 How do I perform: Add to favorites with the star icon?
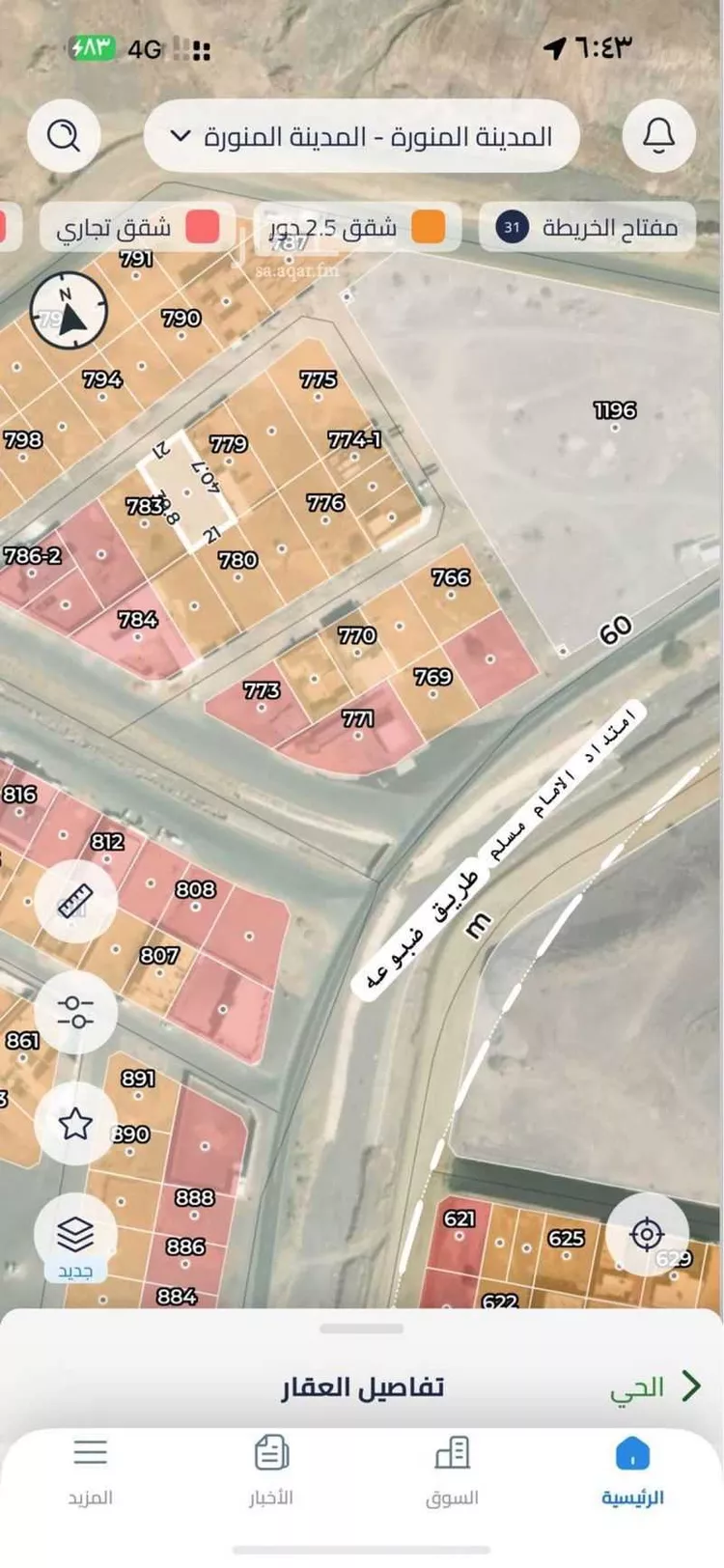point(75,1123)
